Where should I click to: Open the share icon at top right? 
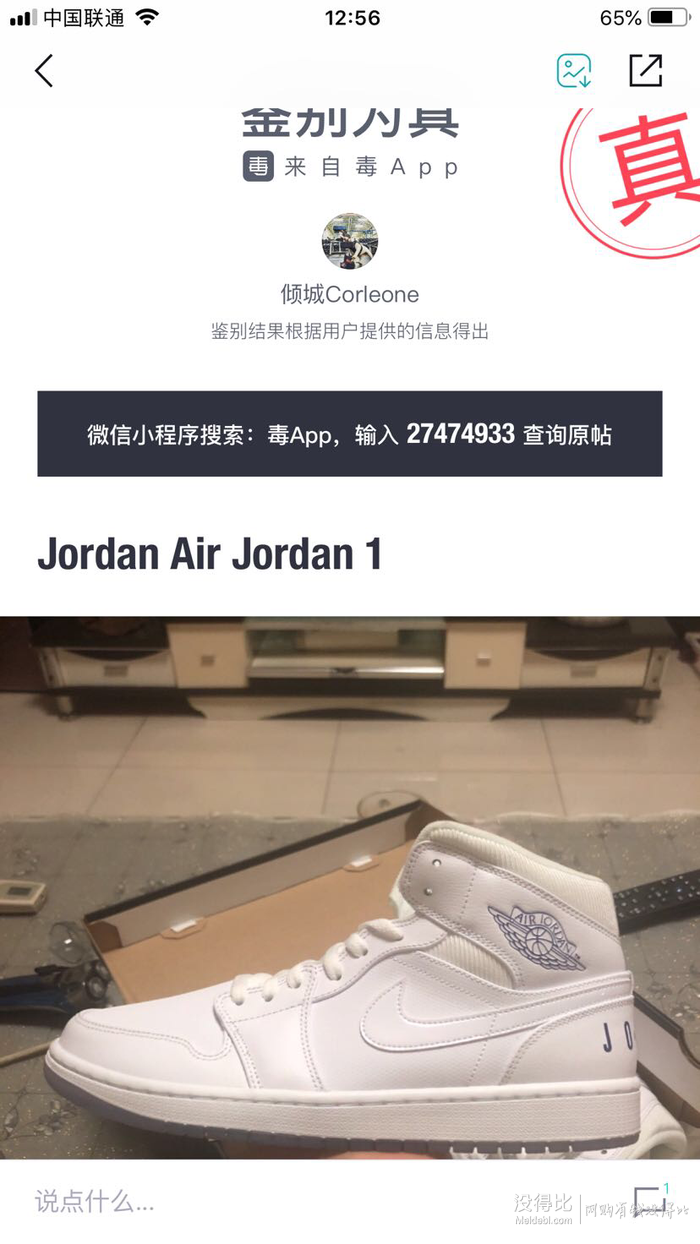[x=646, y=70]
